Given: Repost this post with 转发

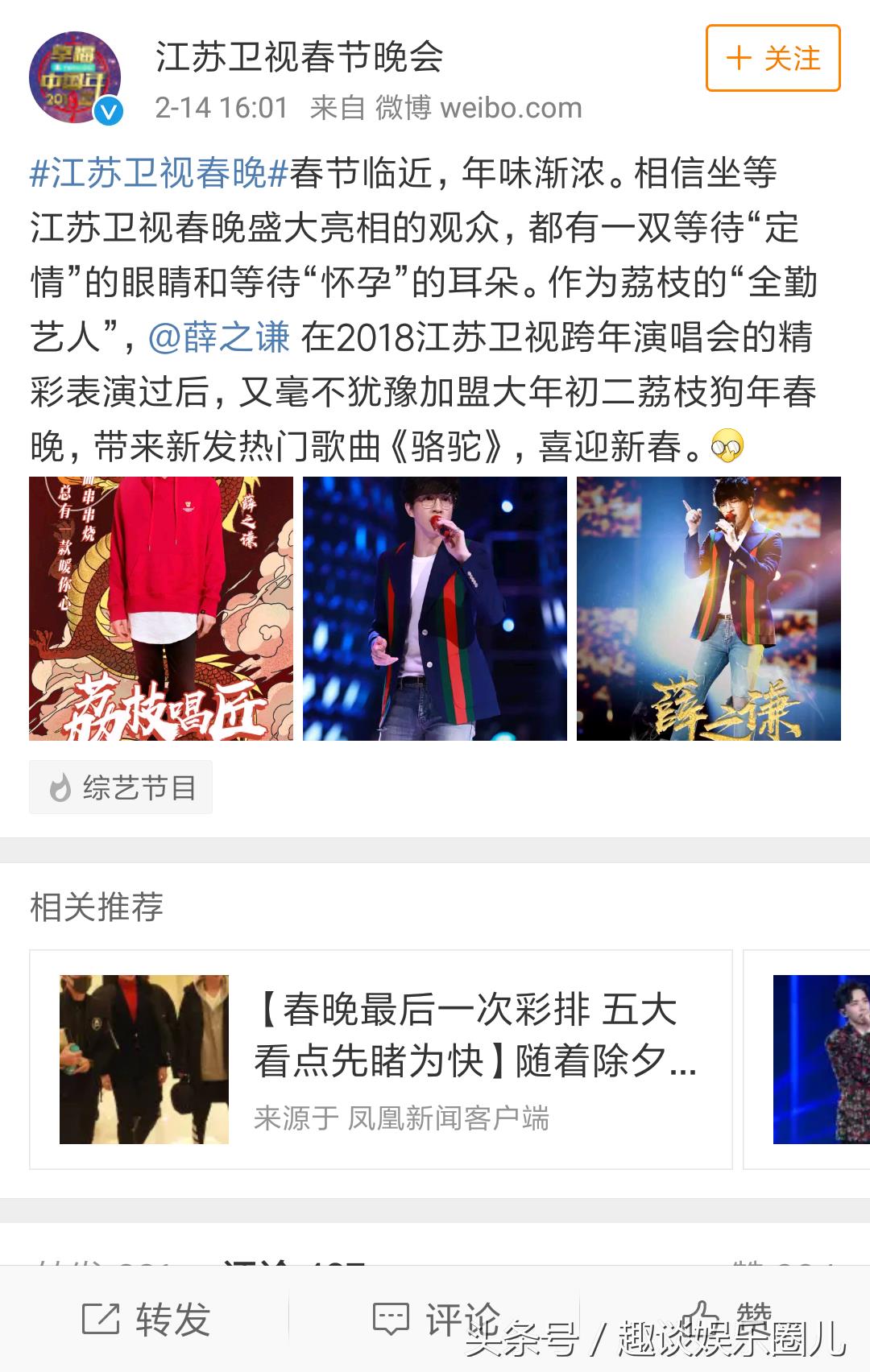Looking at the screenshot, I should [x=147, y=1319].
